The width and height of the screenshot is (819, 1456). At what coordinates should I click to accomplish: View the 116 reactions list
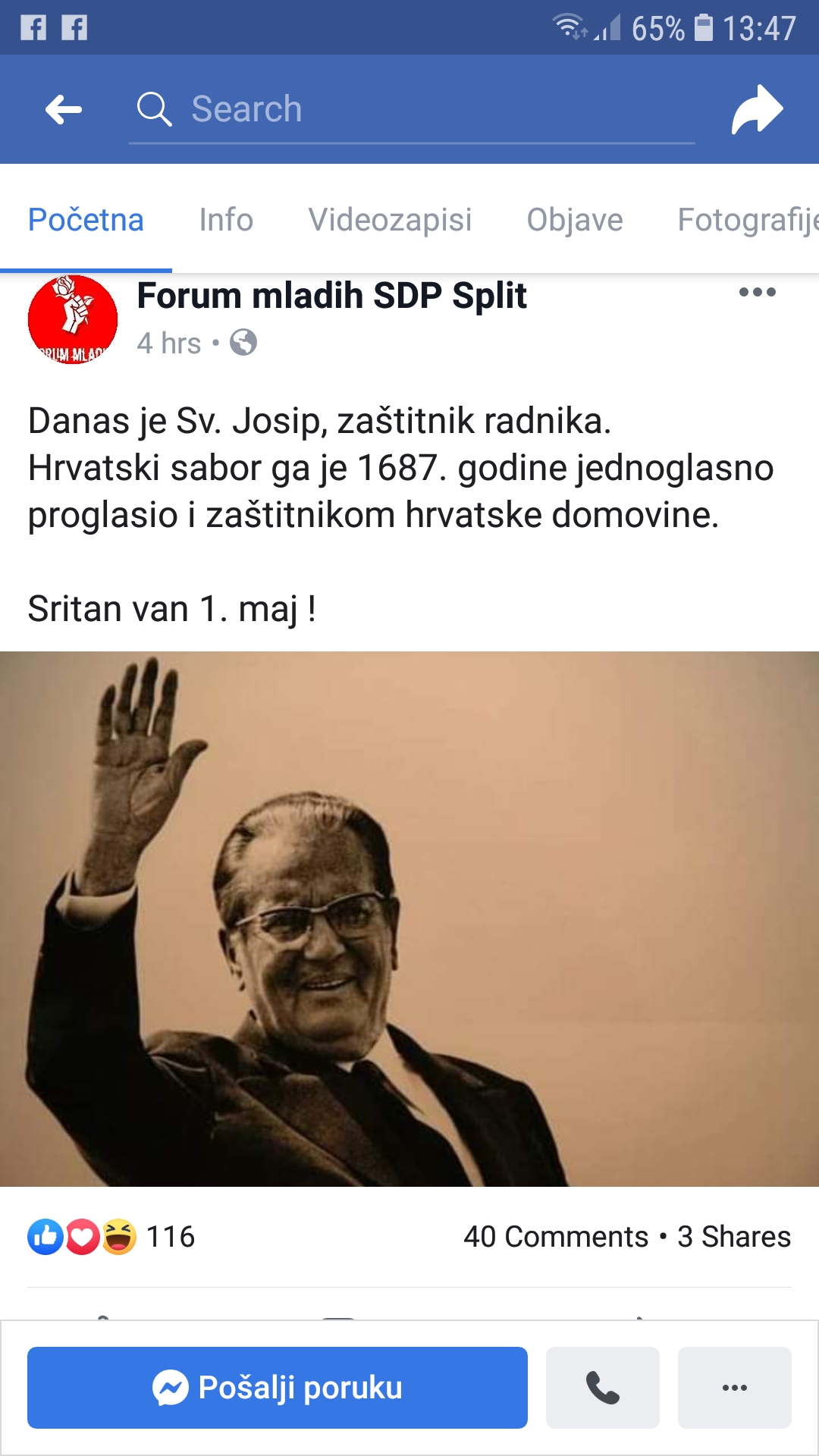pyautogui.click(x=112, y=1237)
